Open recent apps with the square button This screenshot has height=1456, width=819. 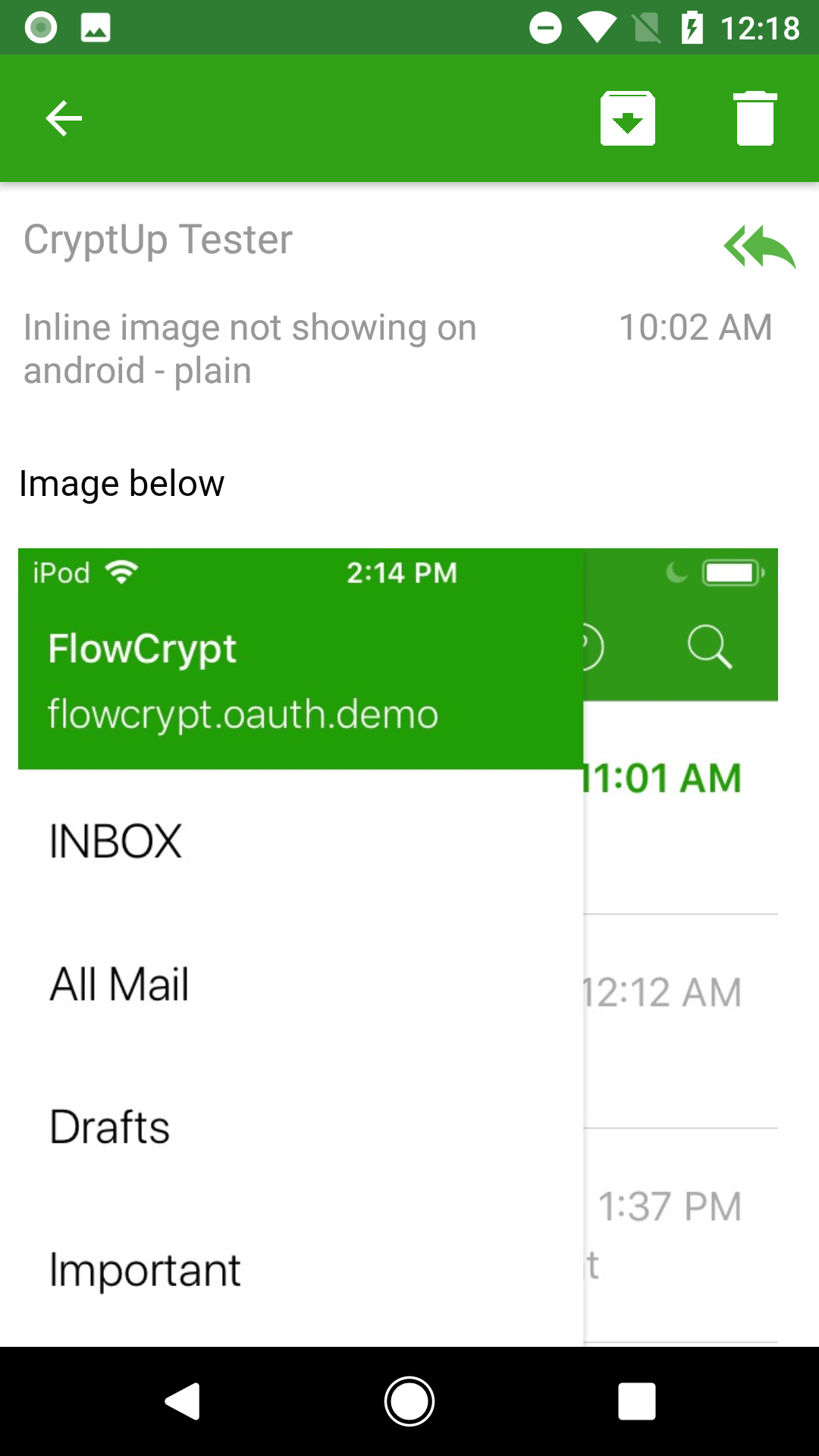[637, 1401]
